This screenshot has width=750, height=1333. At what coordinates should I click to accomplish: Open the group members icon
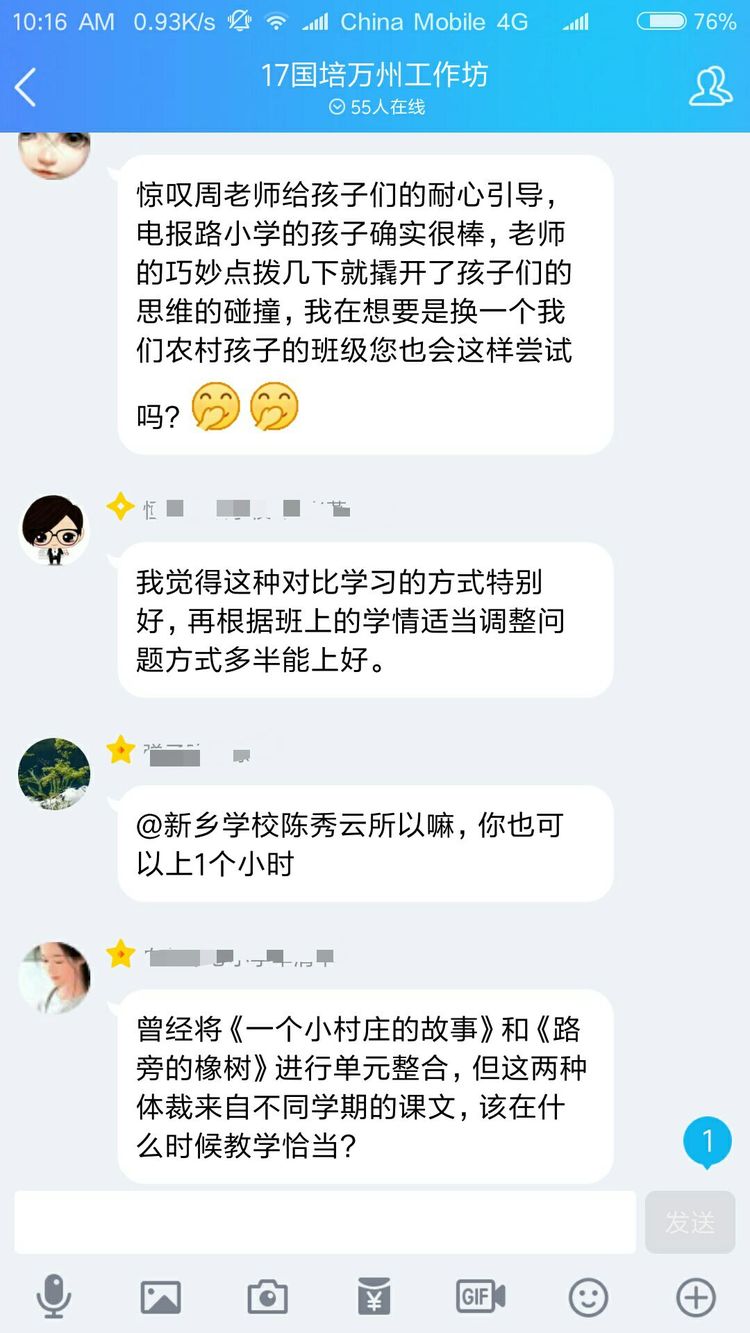click(x=710, y=87)
